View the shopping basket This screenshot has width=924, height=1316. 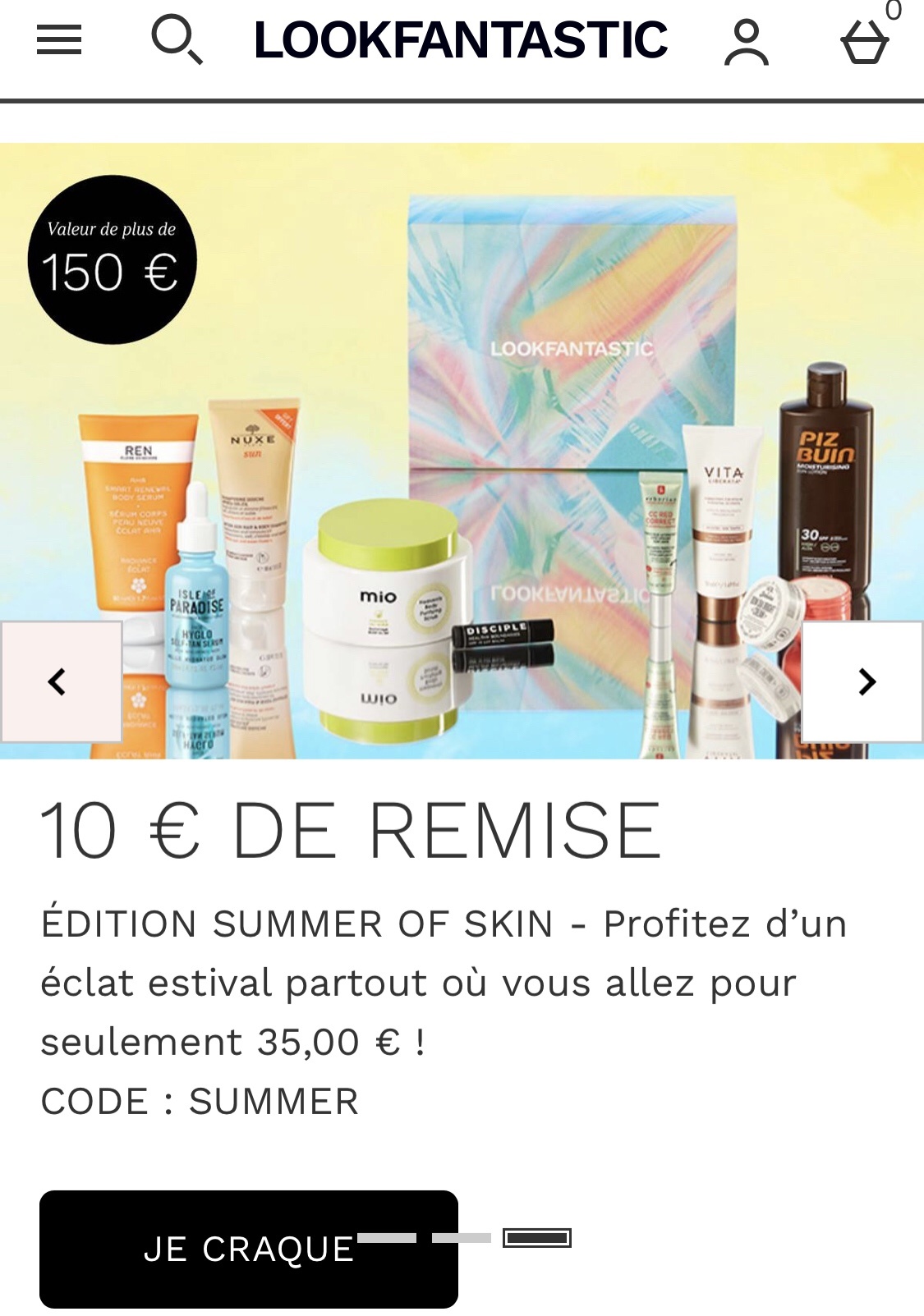click(x=865, y=42)
